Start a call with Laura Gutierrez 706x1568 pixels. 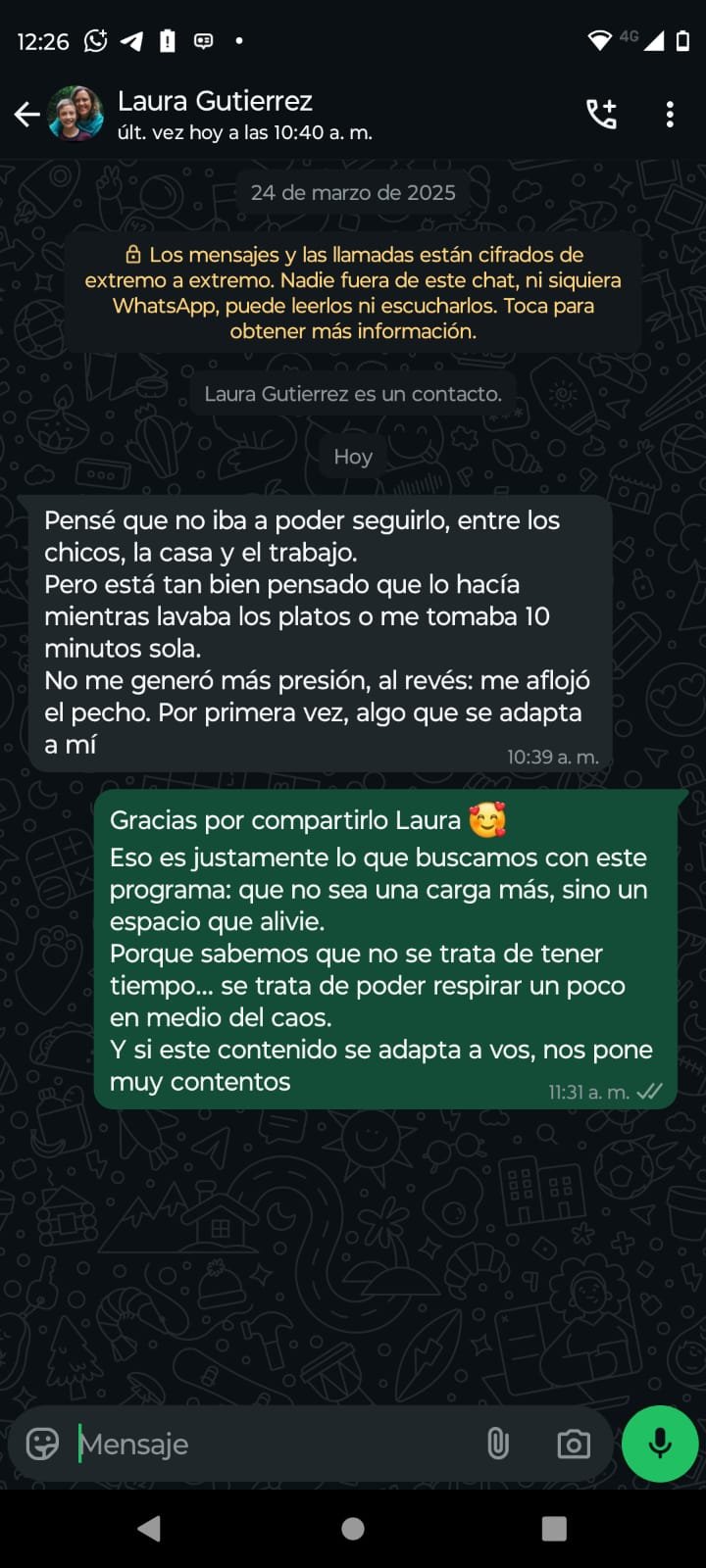click(601, 115)
